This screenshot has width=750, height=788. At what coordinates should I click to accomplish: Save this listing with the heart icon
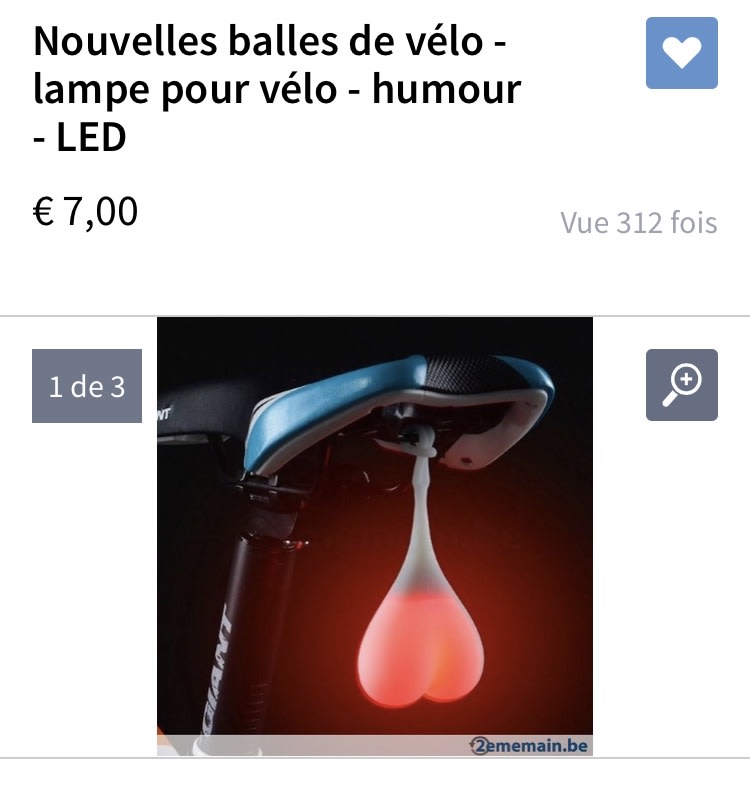coord(682,53)
